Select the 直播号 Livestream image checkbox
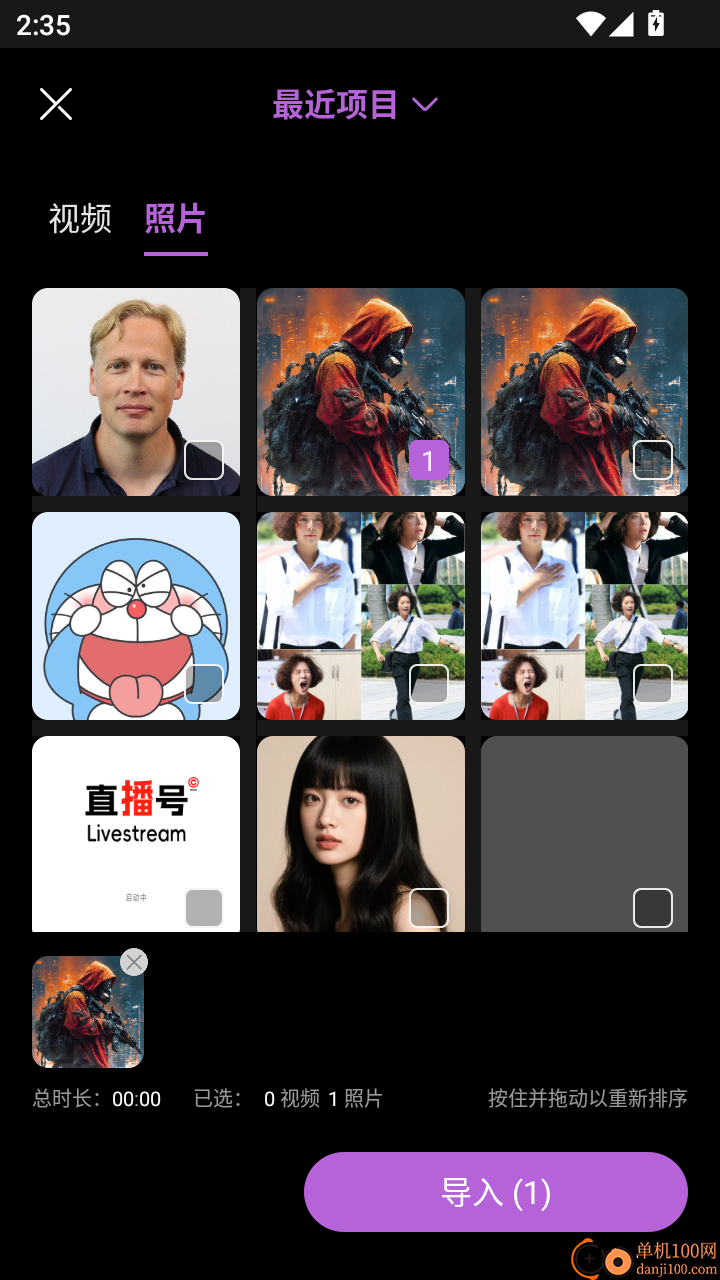The width and height of the screenshot is (720, 1280). click(x=204, y=908)
